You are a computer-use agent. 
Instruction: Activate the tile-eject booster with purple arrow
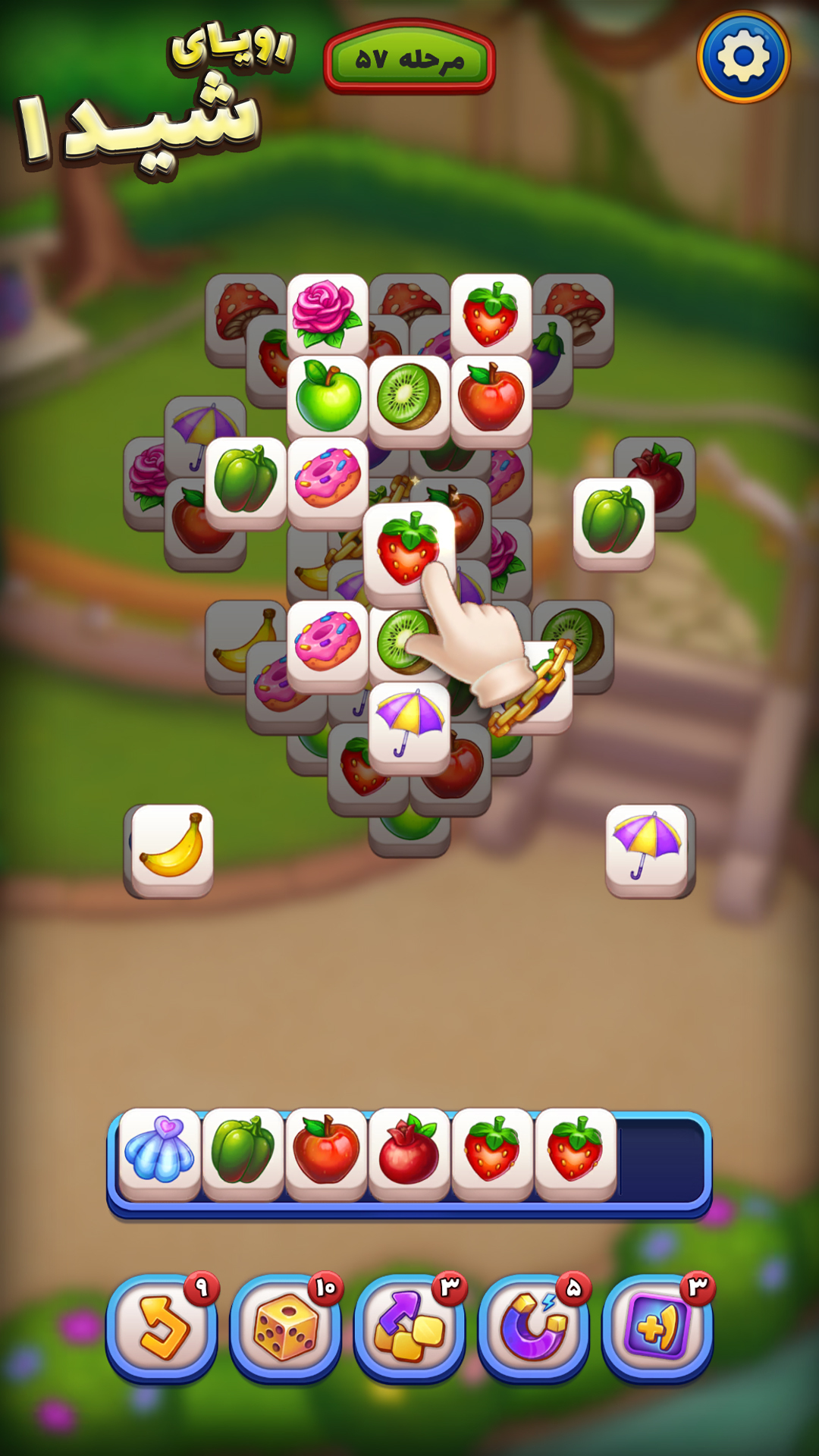click(x=409, y=1327)
